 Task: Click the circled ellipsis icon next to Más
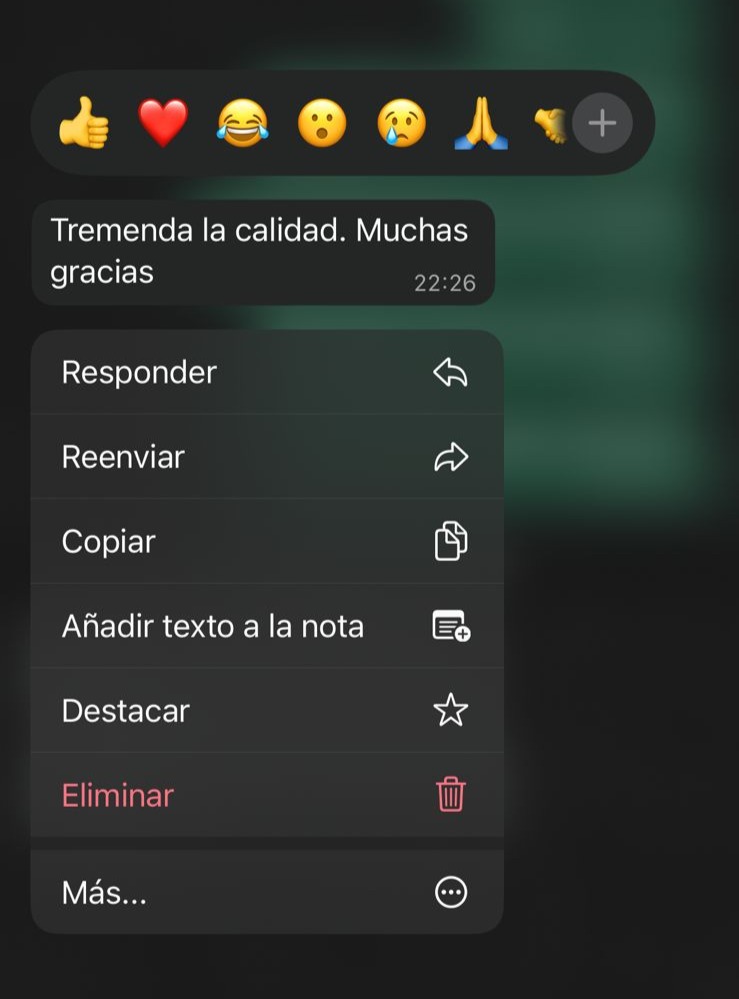452,889
